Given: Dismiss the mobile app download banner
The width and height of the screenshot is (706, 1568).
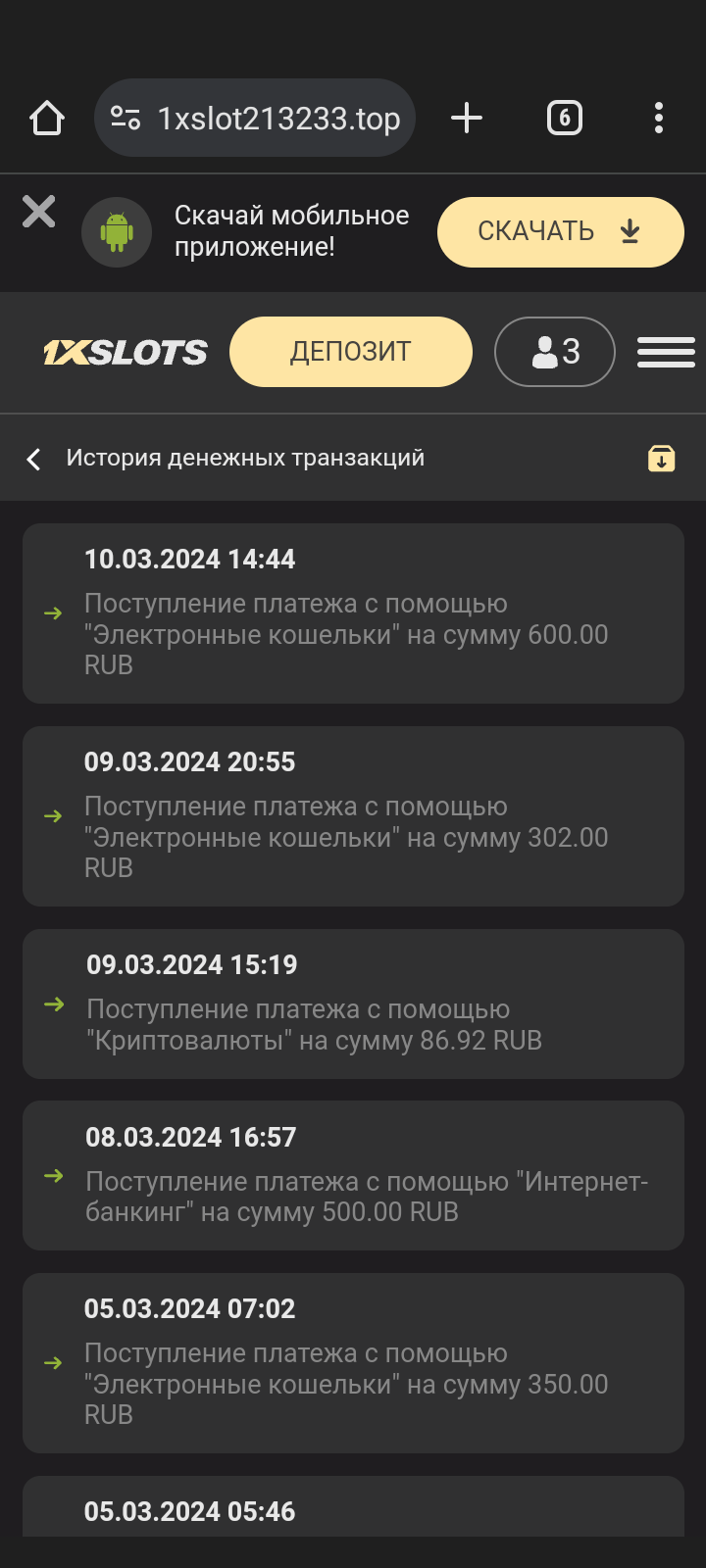Looking at the screenshot, I should [x=39, y=212].
